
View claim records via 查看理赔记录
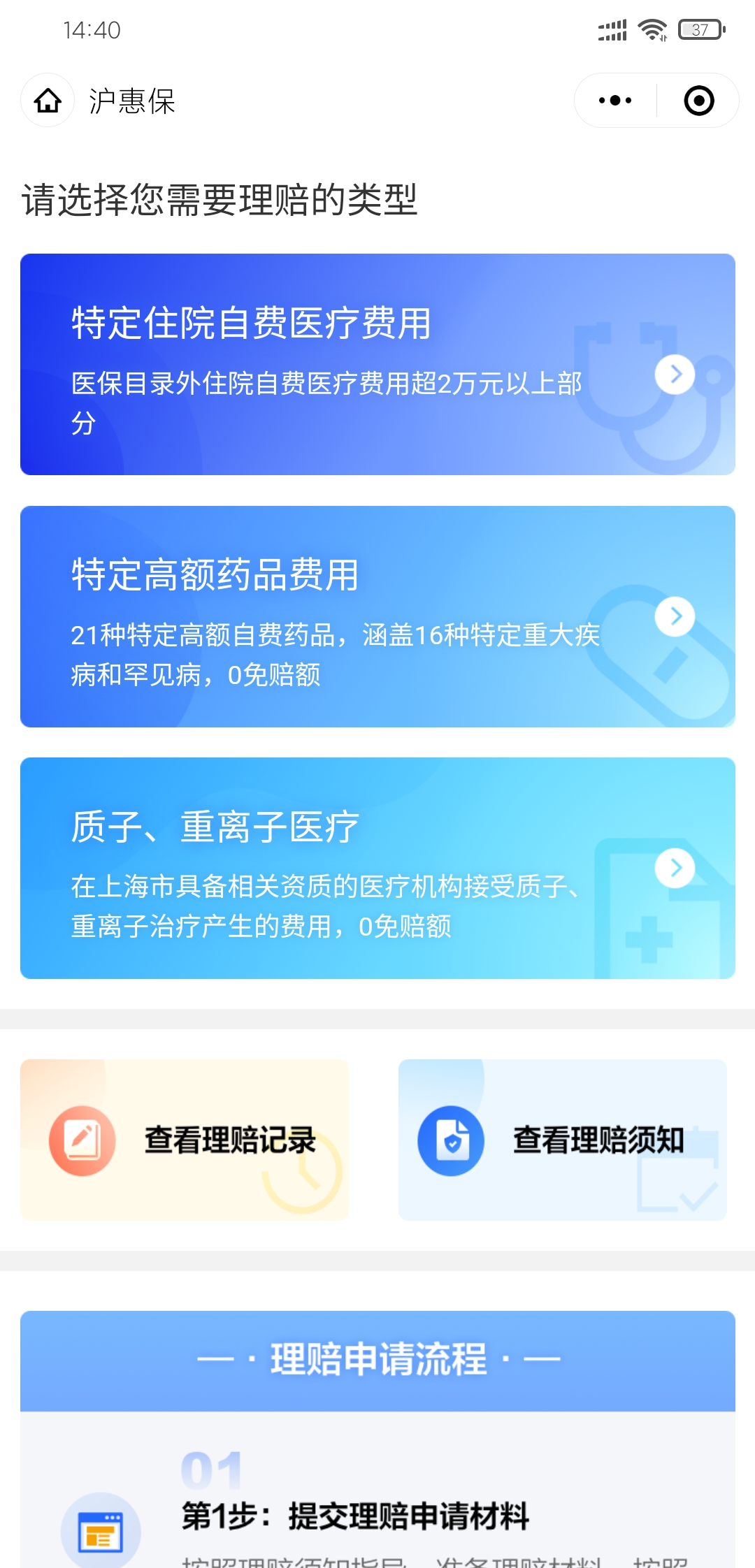pos(185,1140)
